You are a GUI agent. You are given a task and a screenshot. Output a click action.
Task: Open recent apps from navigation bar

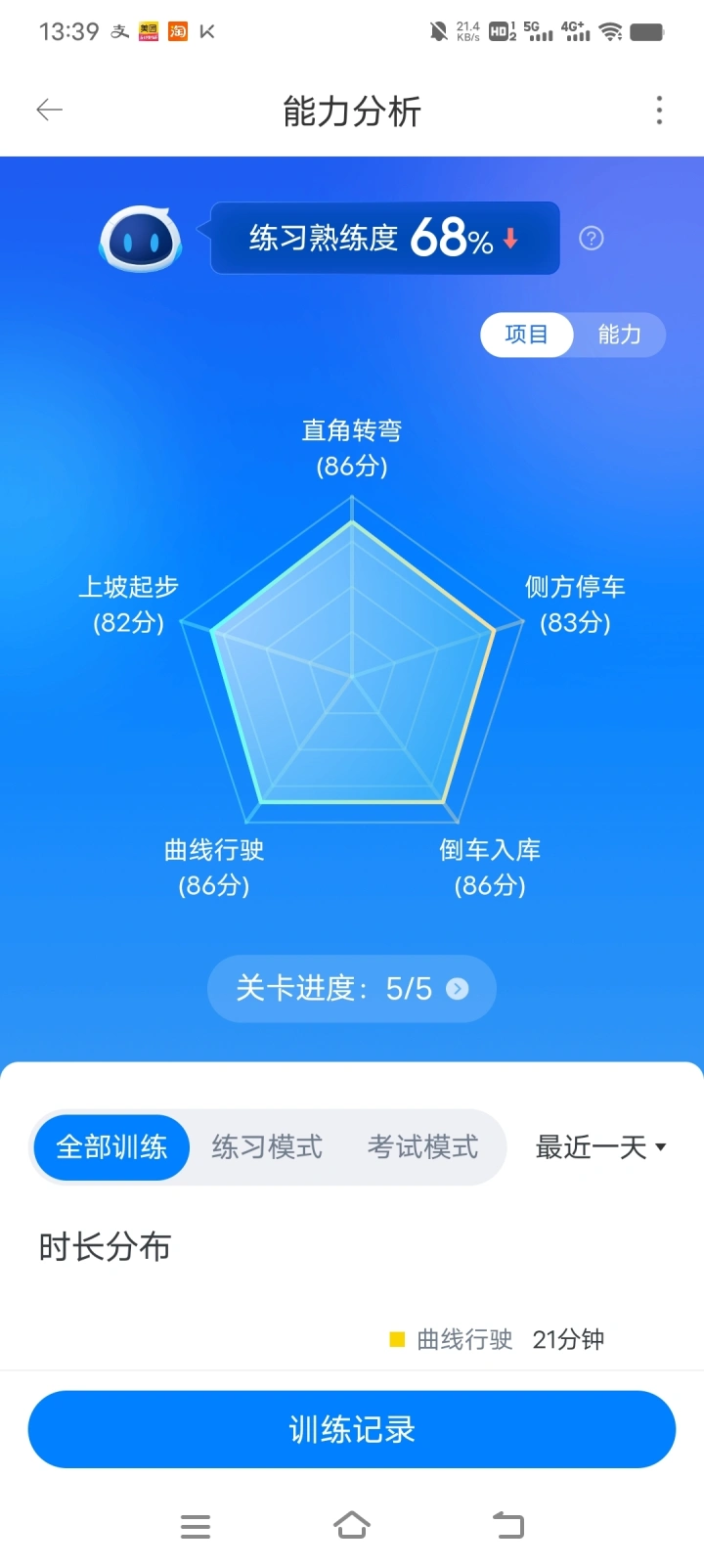[196, 1526]
